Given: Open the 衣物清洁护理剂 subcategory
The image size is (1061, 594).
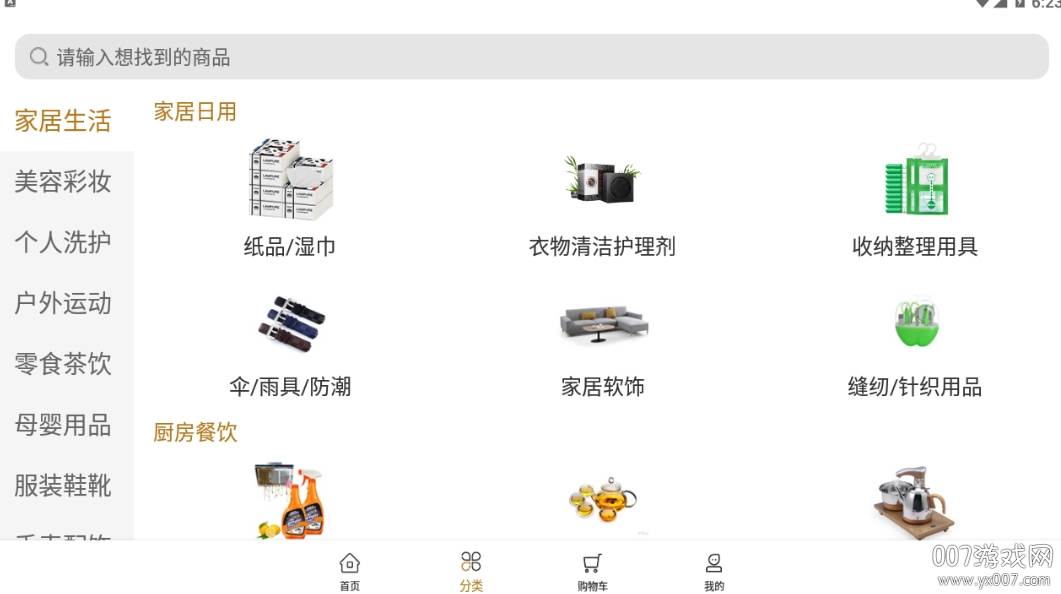Looking at the screenshot, I should pyautogui.click(x=602, y=200).
